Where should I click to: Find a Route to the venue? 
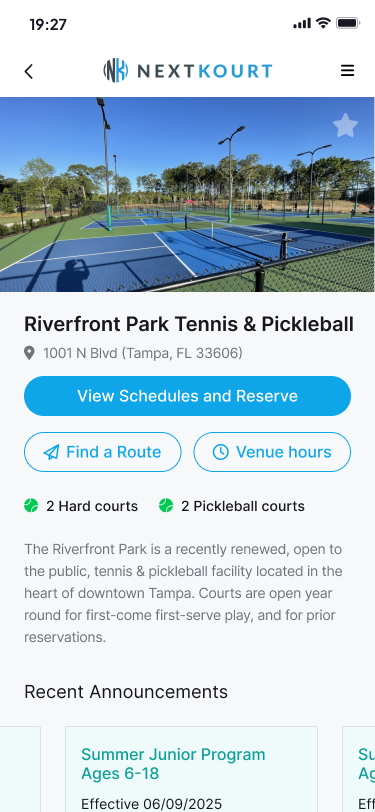(x=103, y=452)
